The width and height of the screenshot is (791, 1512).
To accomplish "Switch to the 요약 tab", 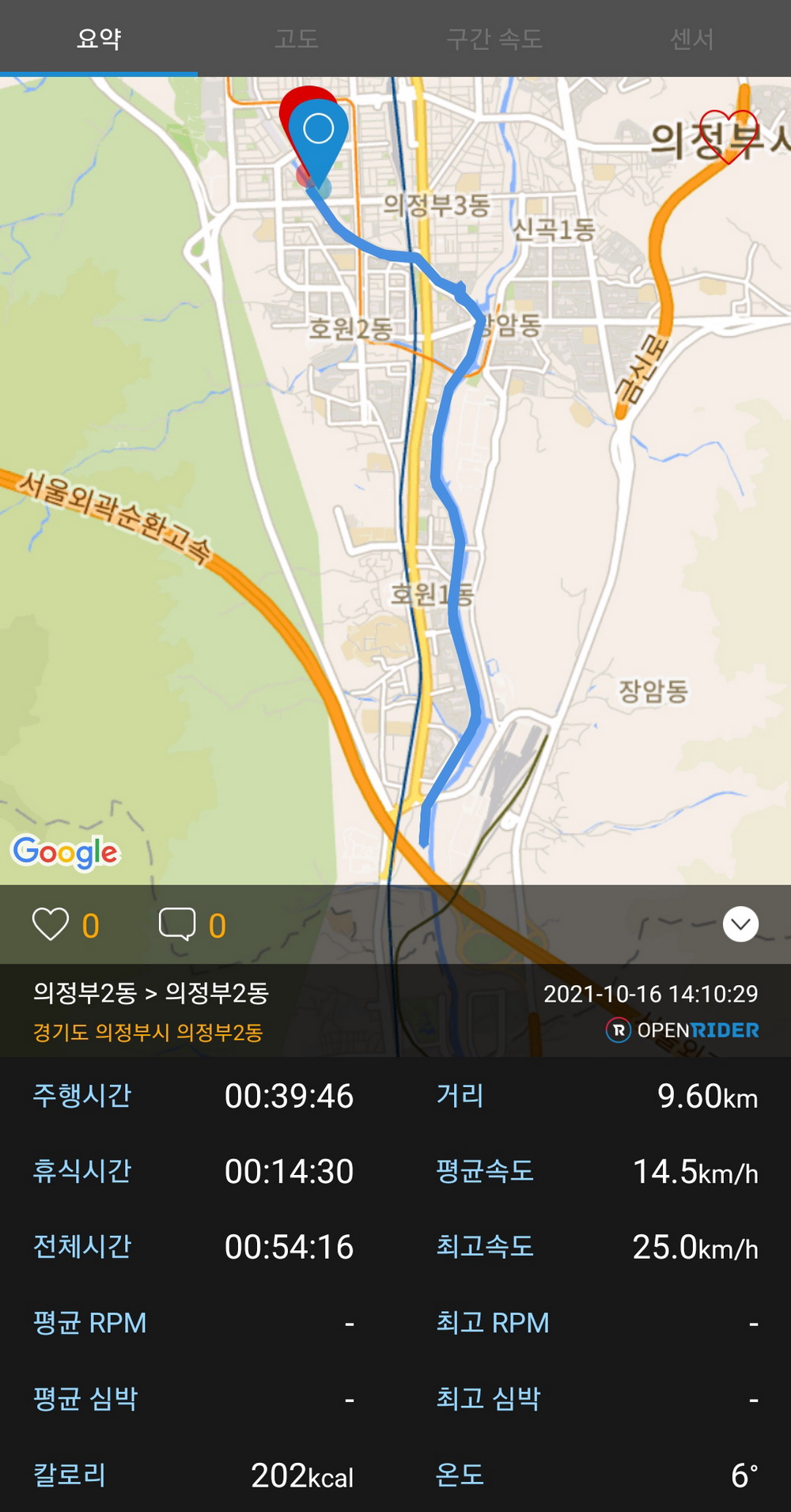I will (99, 38).
